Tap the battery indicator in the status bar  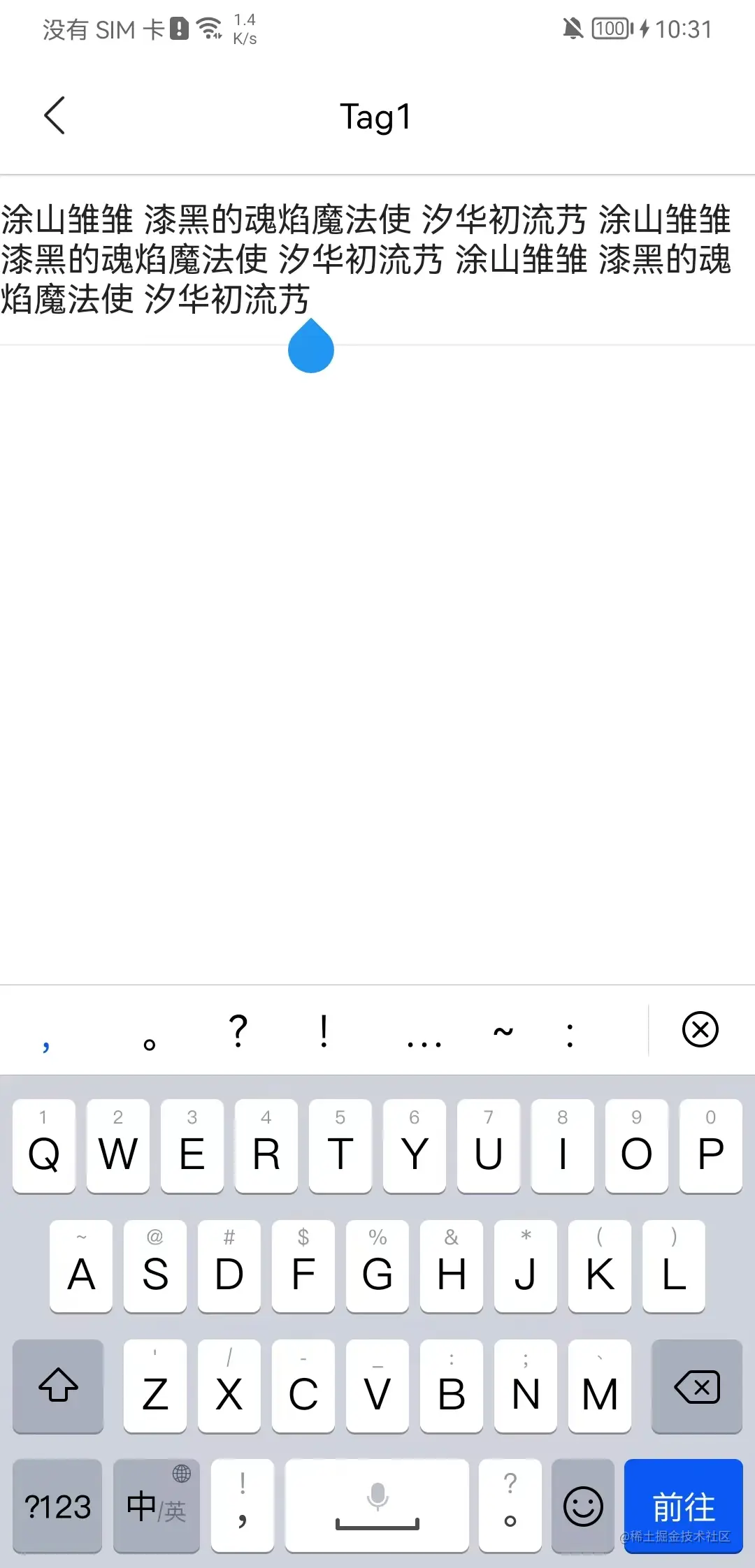610,28
